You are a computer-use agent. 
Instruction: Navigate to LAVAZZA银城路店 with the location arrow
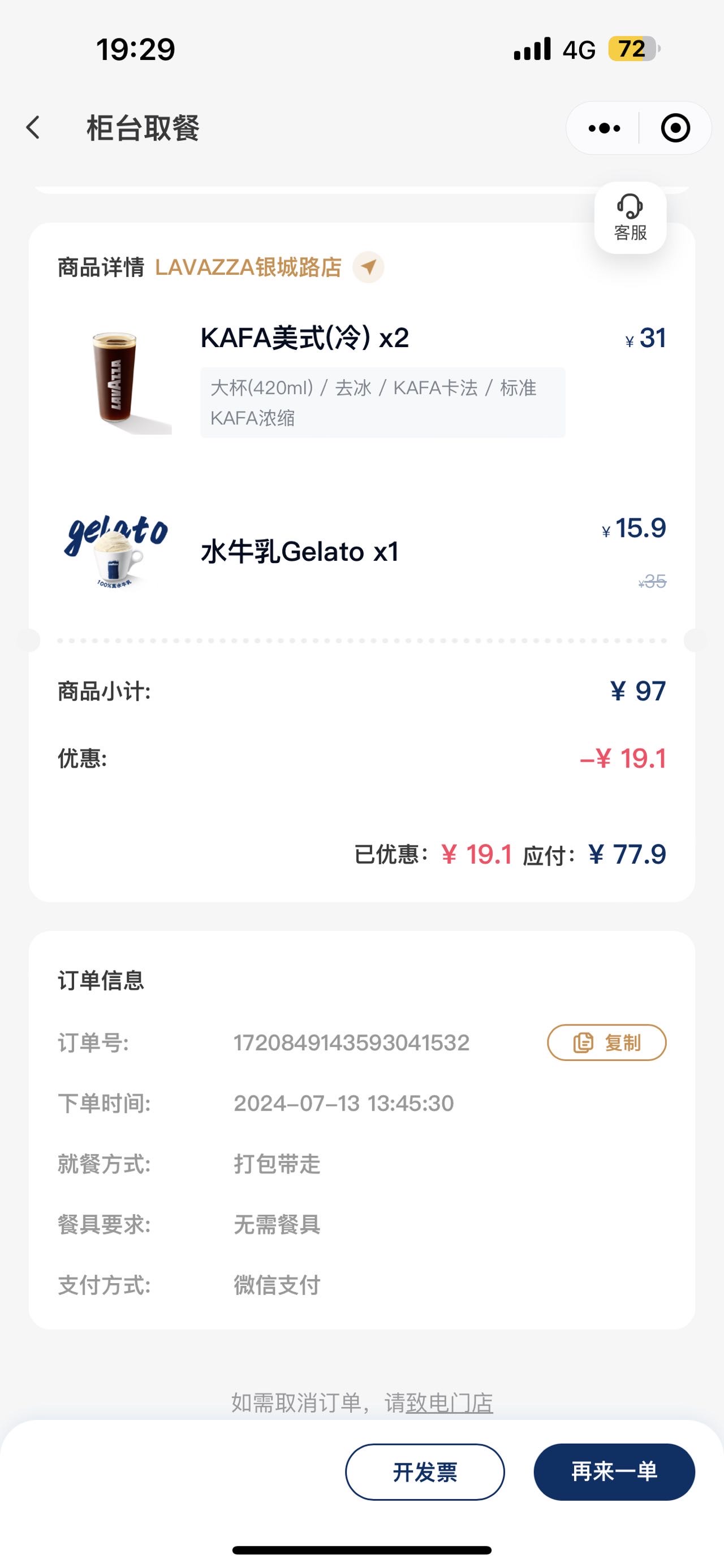368,267
